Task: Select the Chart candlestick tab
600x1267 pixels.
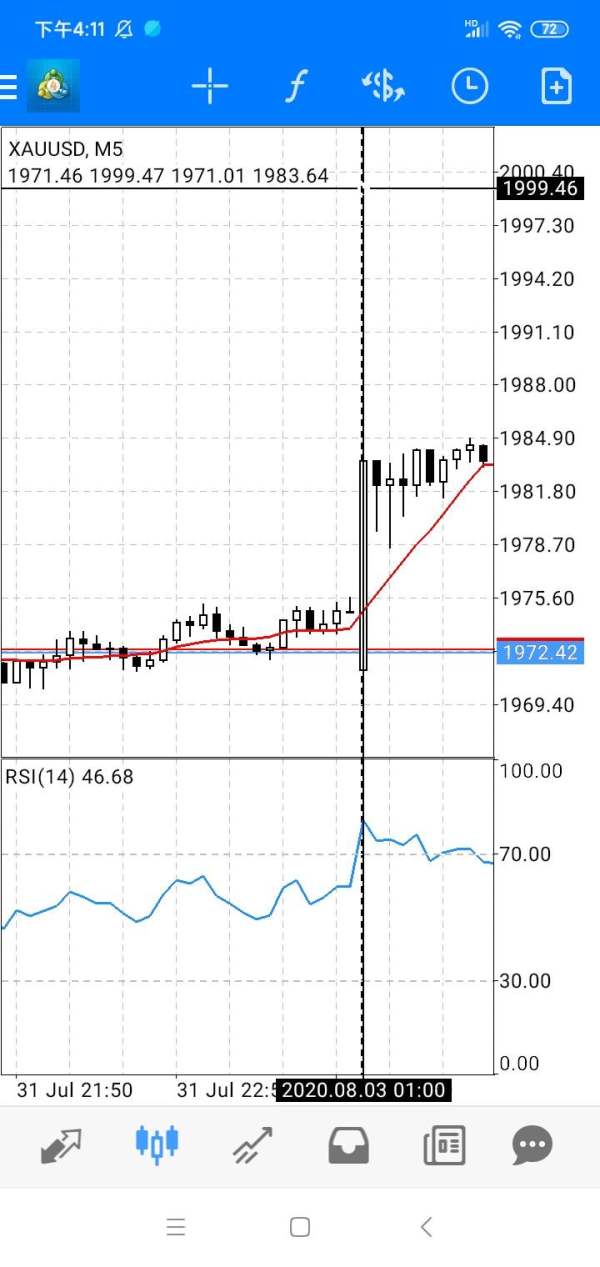Action: (156, 1144)
